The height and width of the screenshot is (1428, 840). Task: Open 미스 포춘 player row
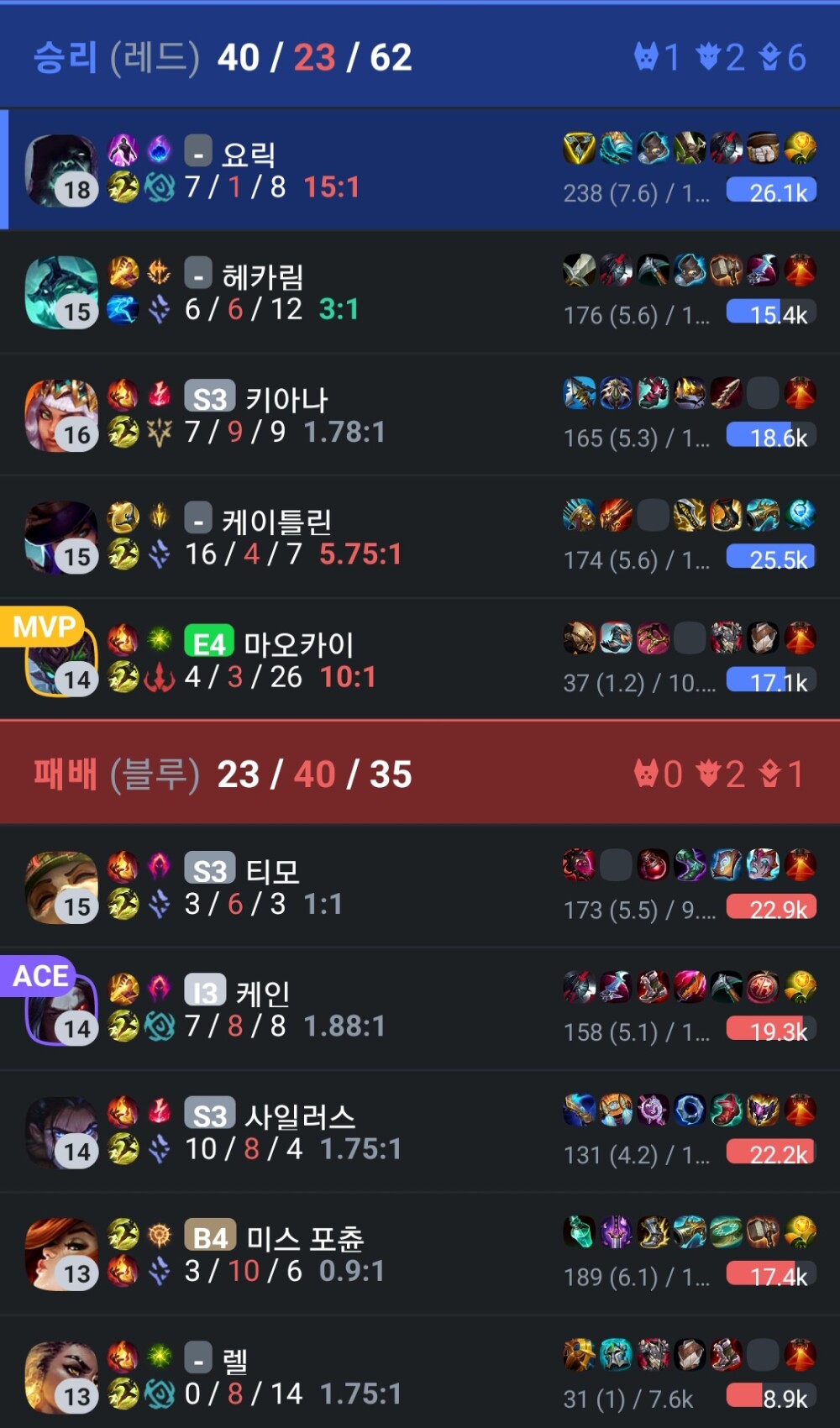tap(420, 1254)
